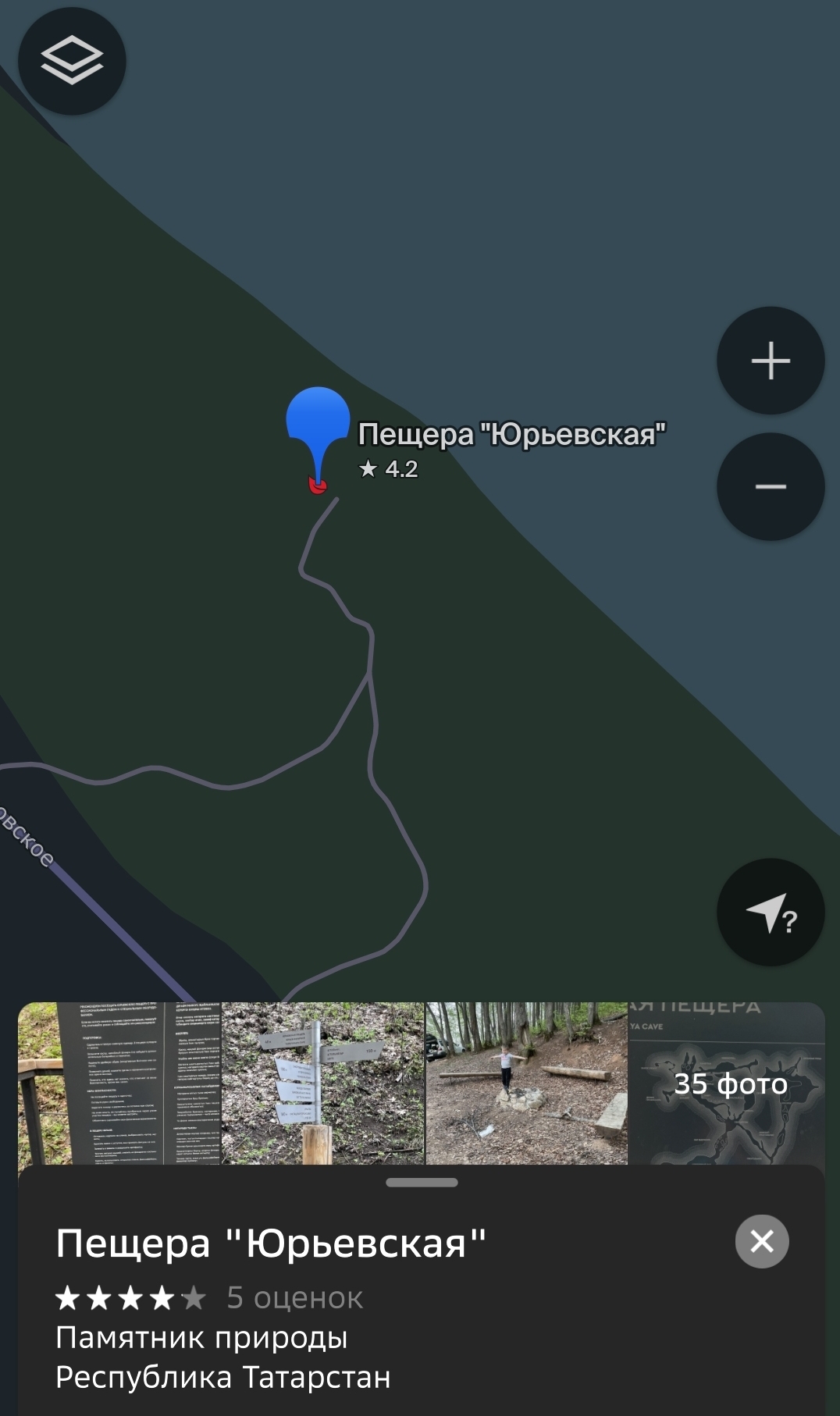Open the 5 оценок ratings
840x1416 pixels.
(294, 1297)
